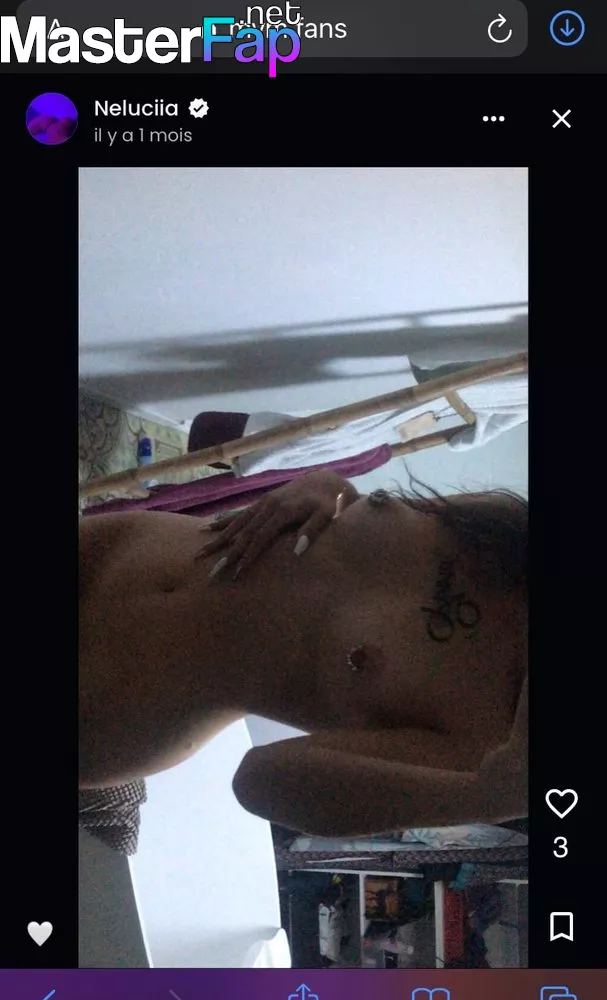Close the post viewer
This screenshot has height=1000, width=607.
tap(562, 119)
